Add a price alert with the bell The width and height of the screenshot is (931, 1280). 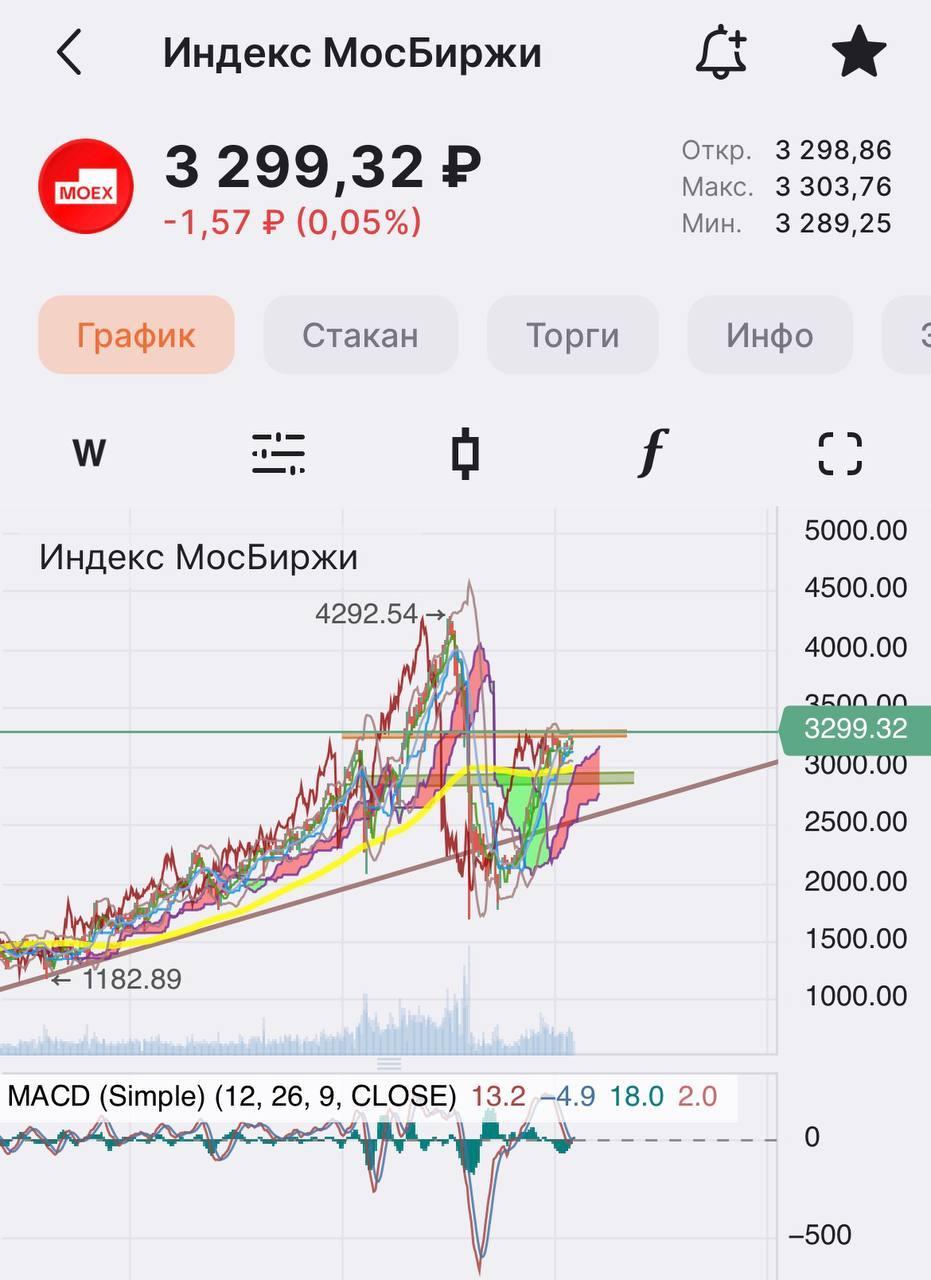coord(720,53)
